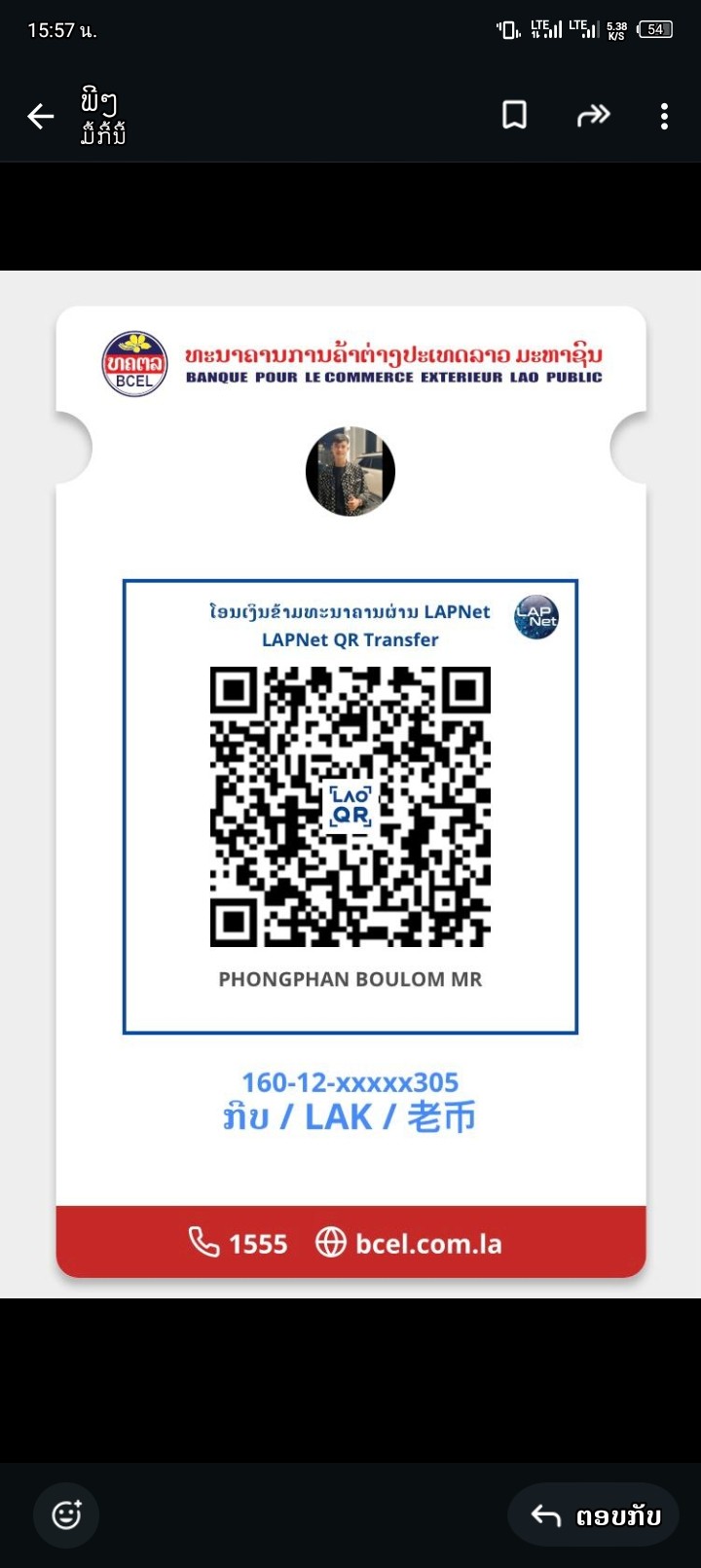Bookmark this image
Screen dimensions: 701x1568
point(514,116)
